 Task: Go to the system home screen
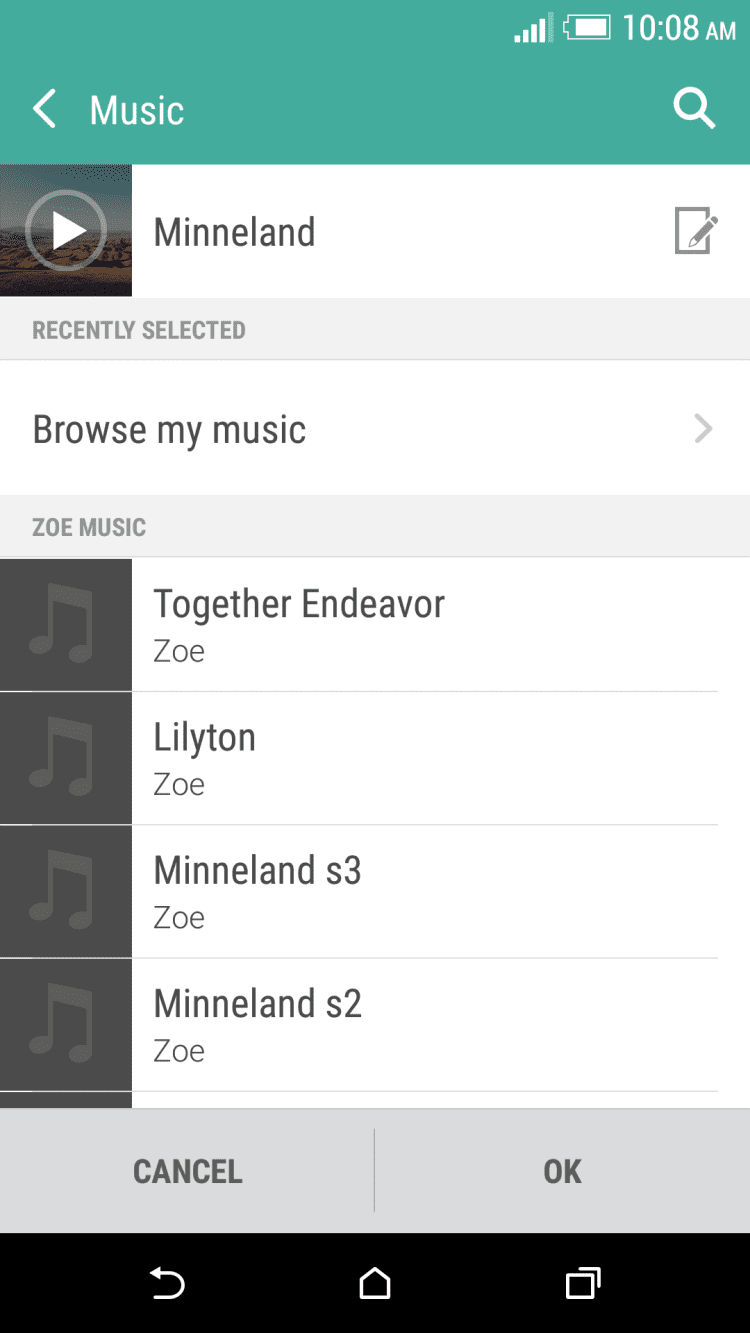pos(374,1283)
